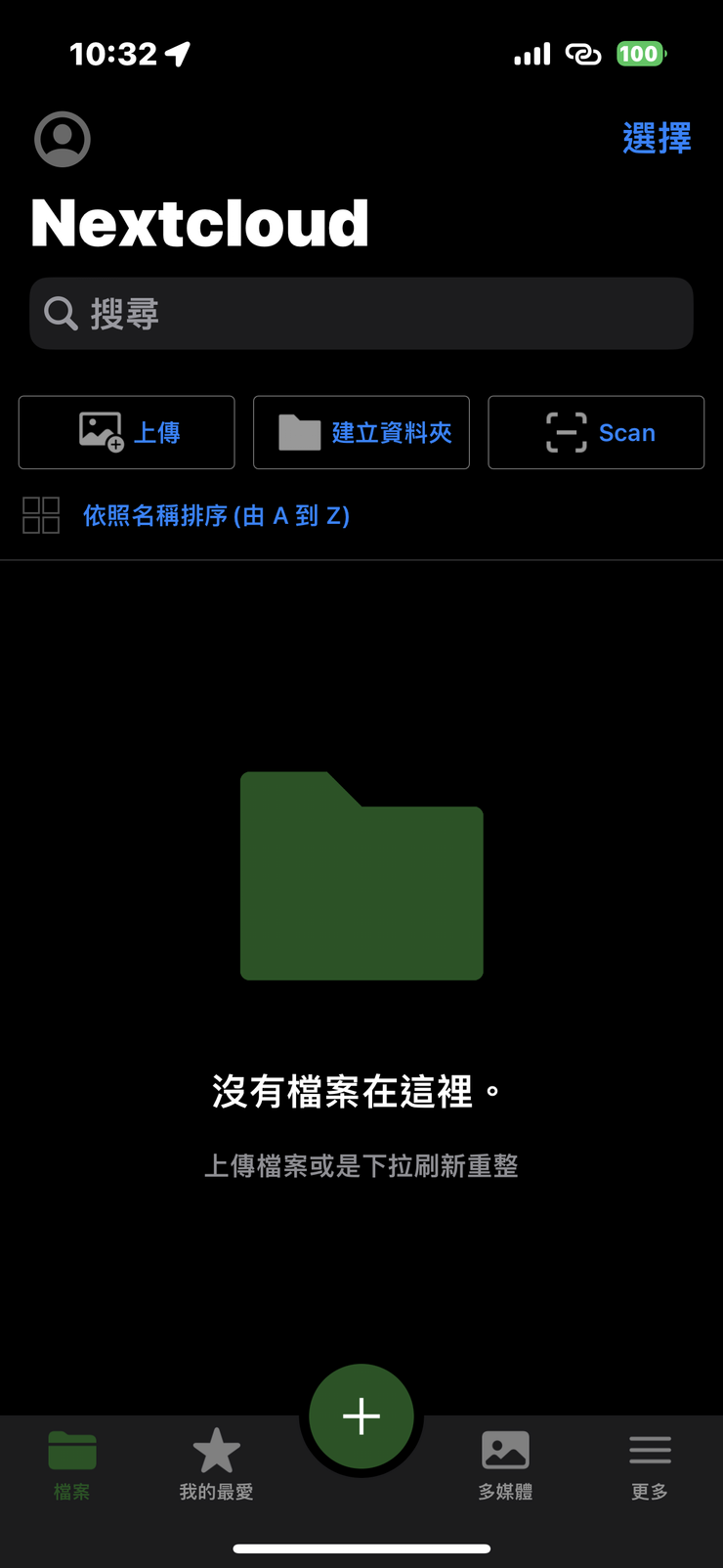723x1568 pixels.
Task: Create a new folder with 建立資料夾
Action: (361, 432)
